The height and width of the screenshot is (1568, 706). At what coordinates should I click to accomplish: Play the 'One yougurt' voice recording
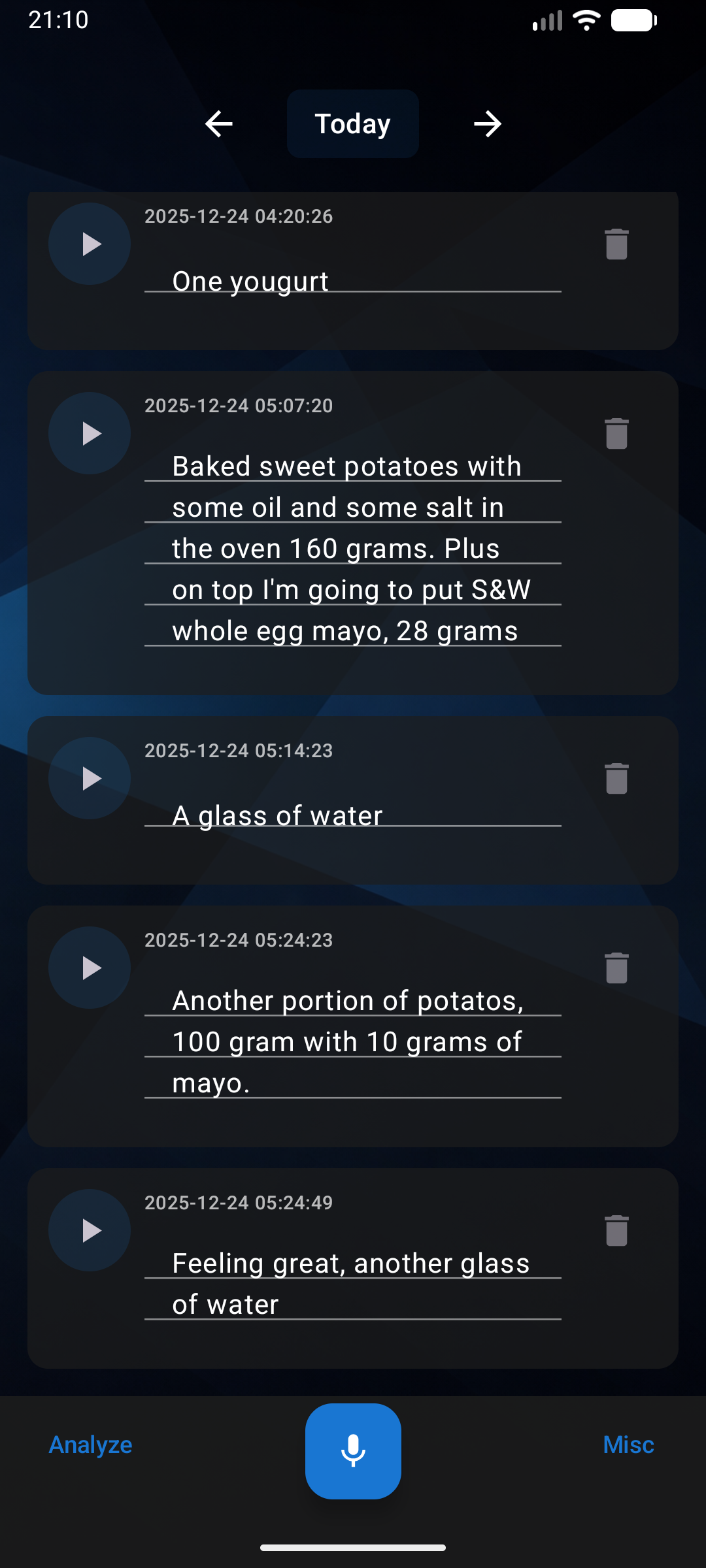point(90,243)
